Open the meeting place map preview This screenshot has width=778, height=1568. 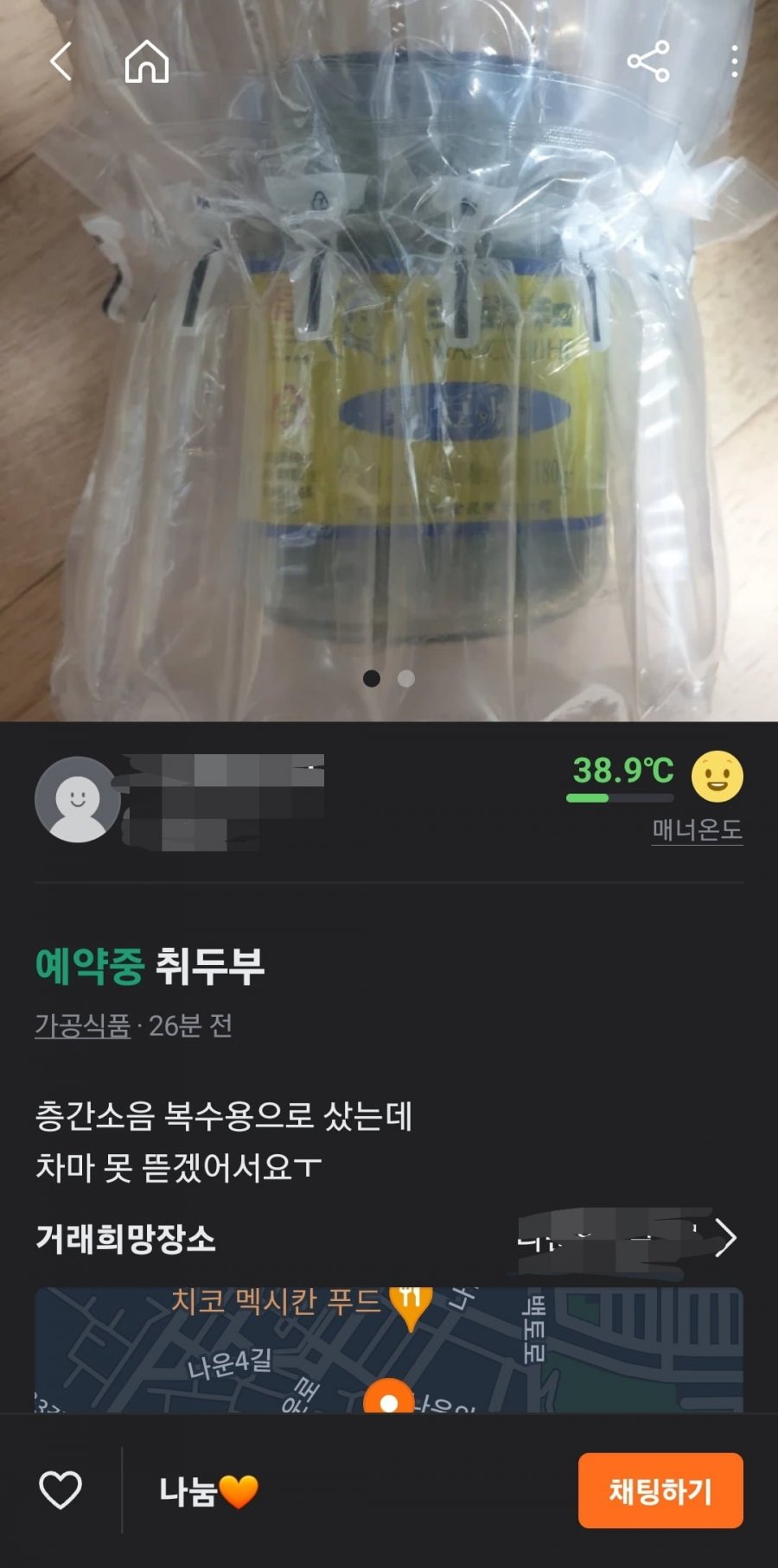[389, 1349]
